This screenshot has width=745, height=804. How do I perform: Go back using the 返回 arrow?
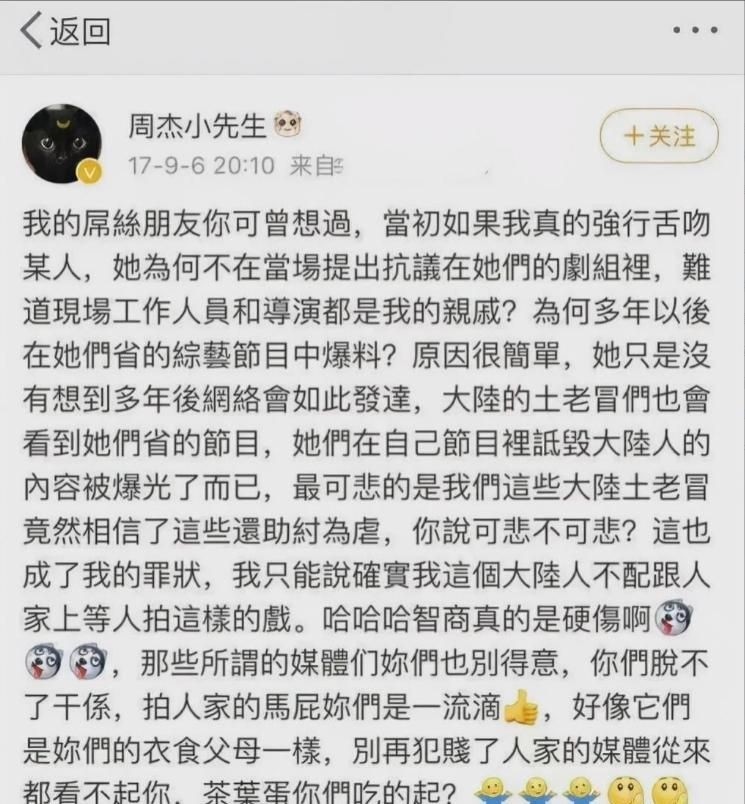[x=60, y=32]
